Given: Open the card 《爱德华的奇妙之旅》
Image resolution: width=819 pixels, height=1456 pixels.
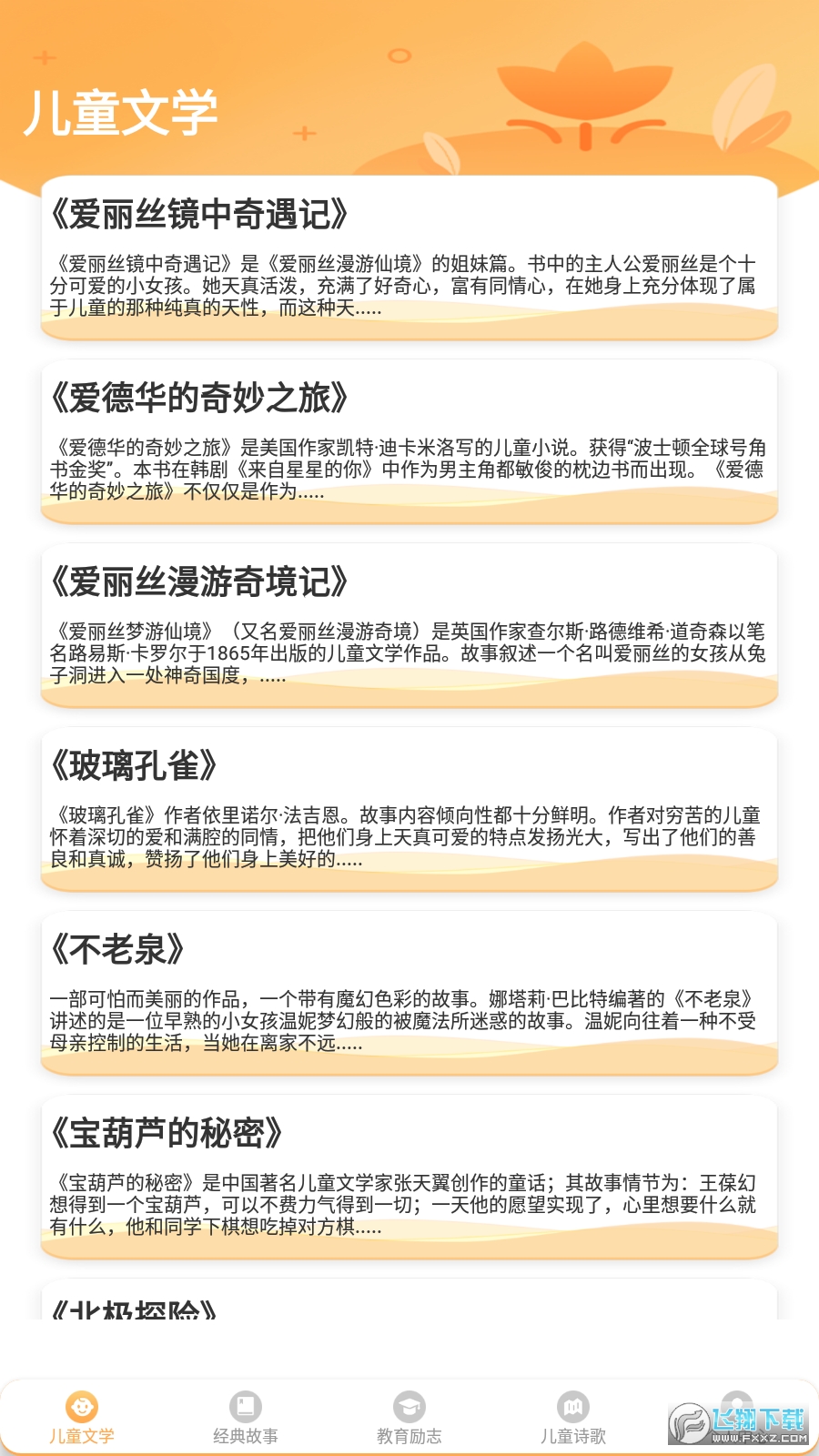Looking at the screenshot, I should point(409,442).
